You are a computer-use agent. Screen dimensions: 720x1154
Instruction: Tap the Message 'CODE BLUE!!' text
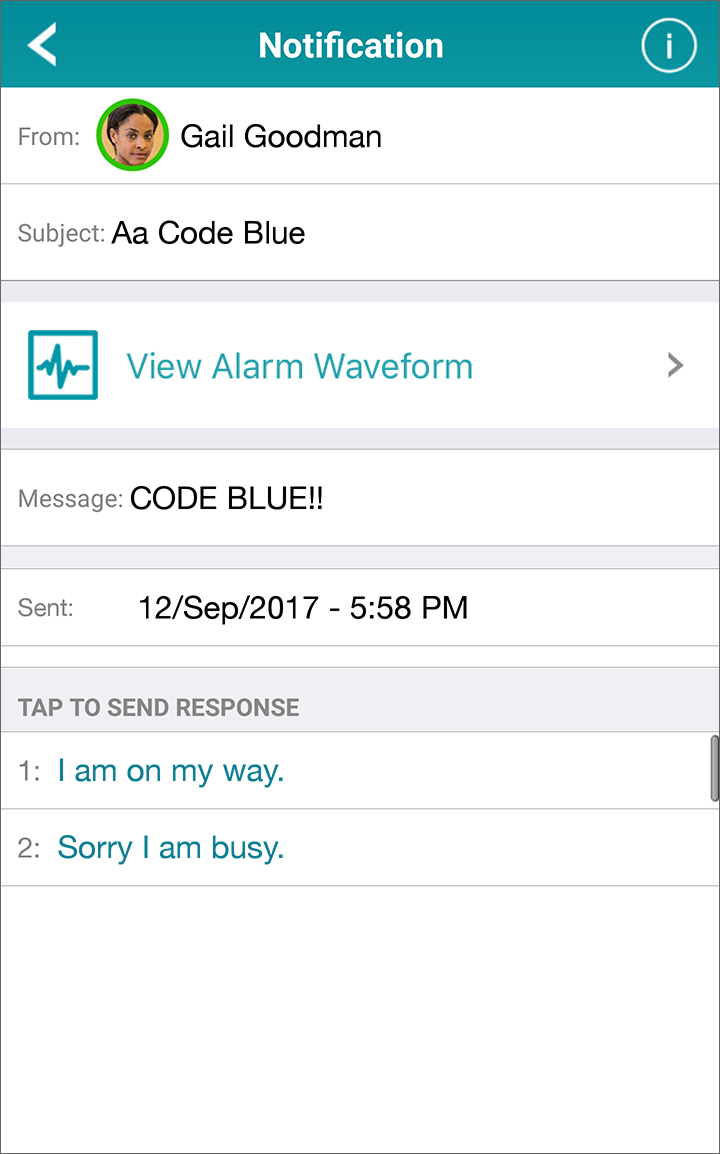[x=226, y=498]
